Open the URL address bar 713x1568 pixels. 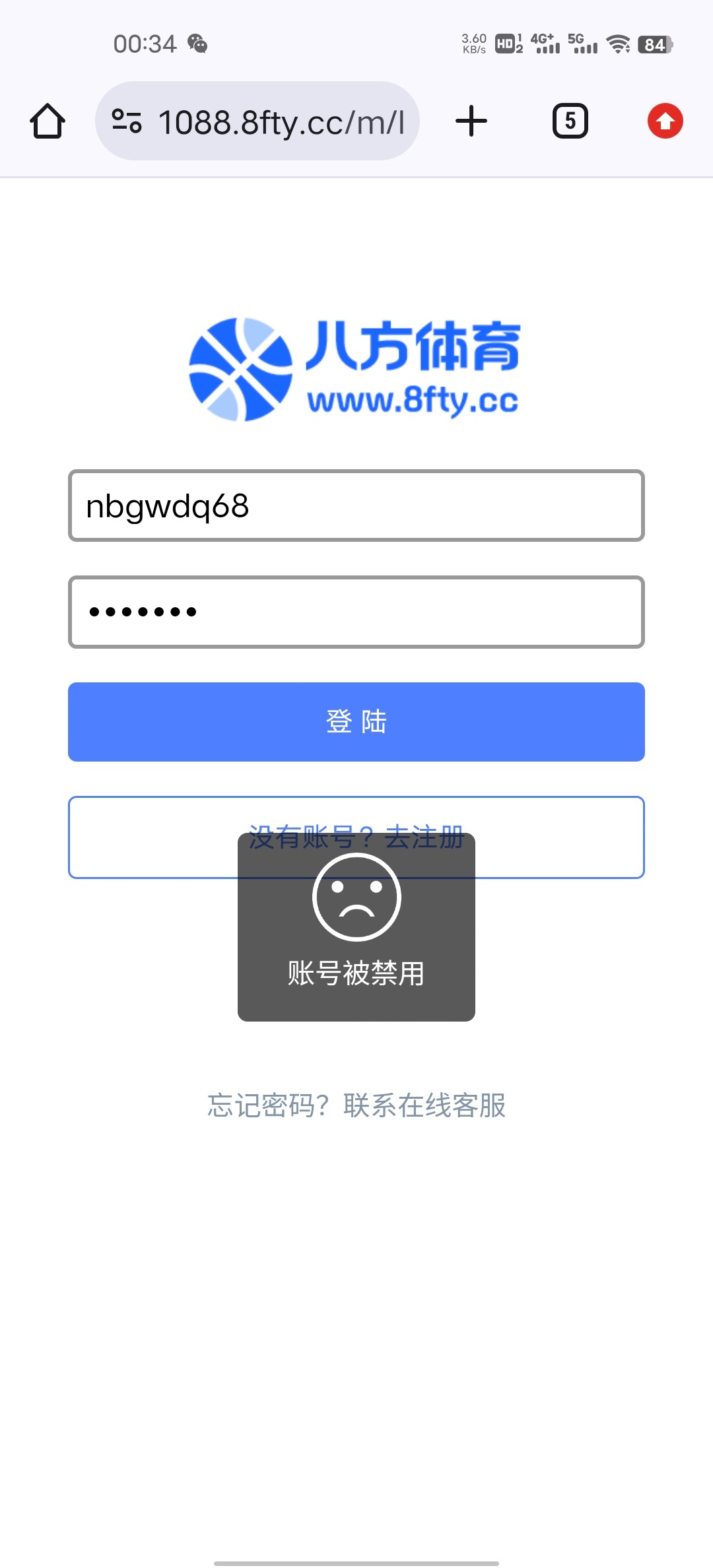point(257,121)
